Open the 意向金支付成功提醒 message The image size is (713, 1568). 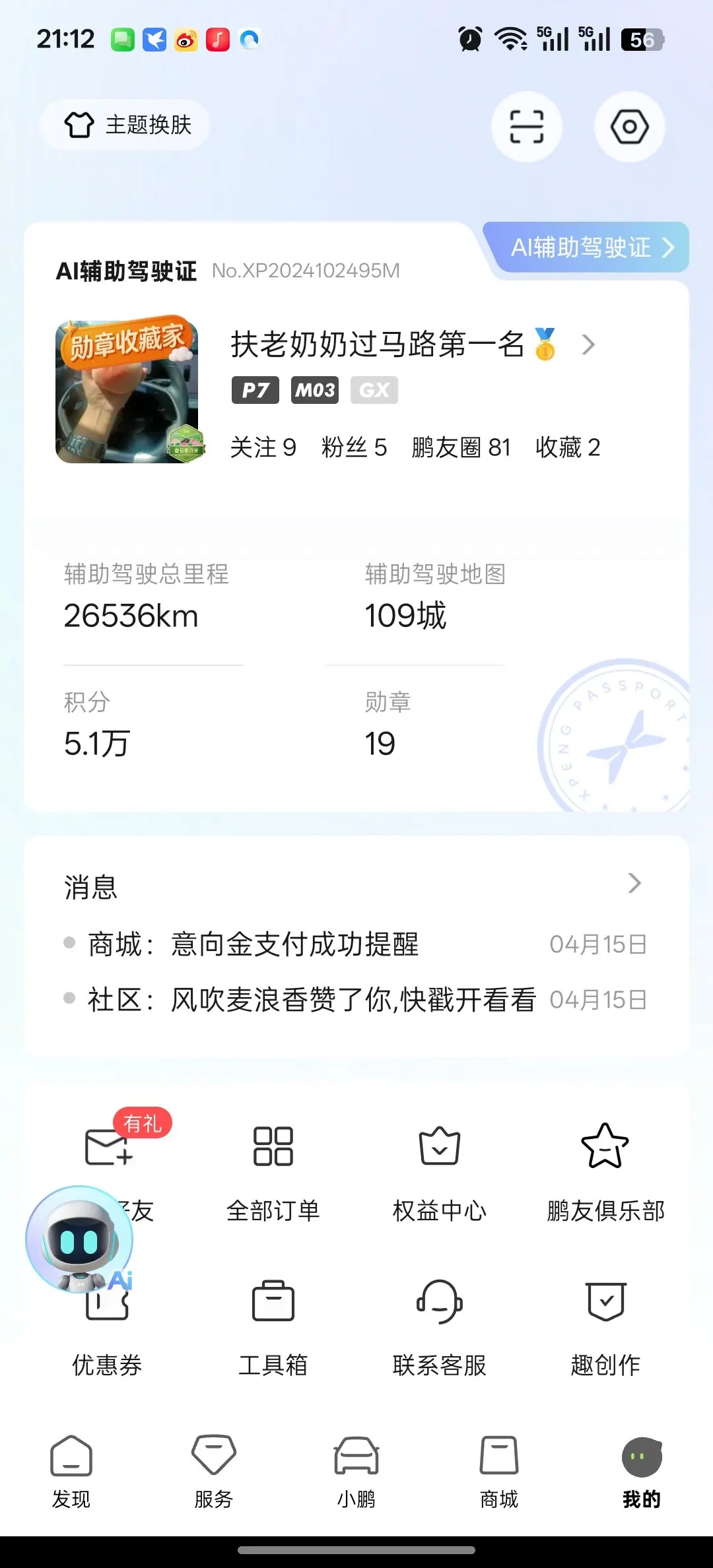click(294, 944)
